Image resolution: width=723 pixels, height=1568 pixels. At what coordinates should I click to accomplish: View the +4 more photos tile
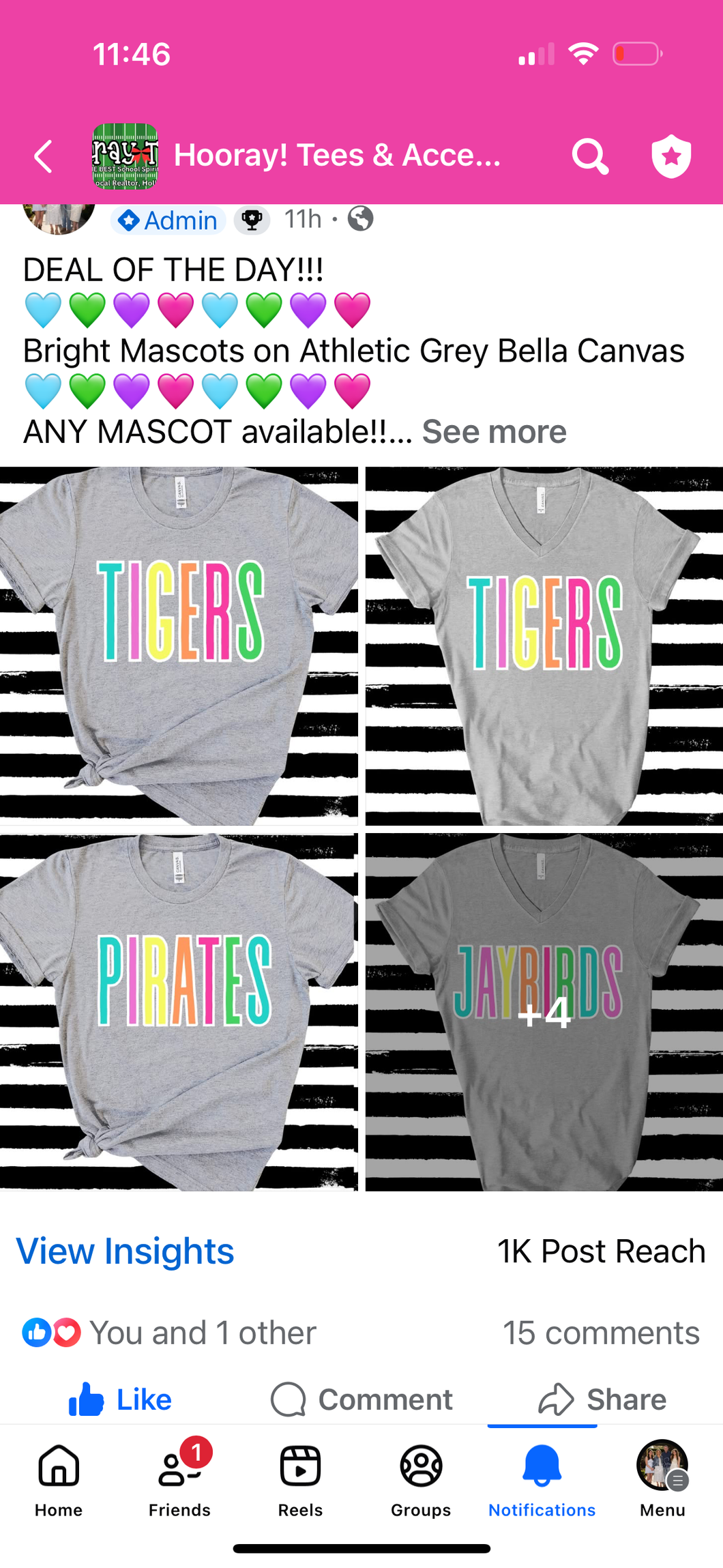pos(544,1012)
